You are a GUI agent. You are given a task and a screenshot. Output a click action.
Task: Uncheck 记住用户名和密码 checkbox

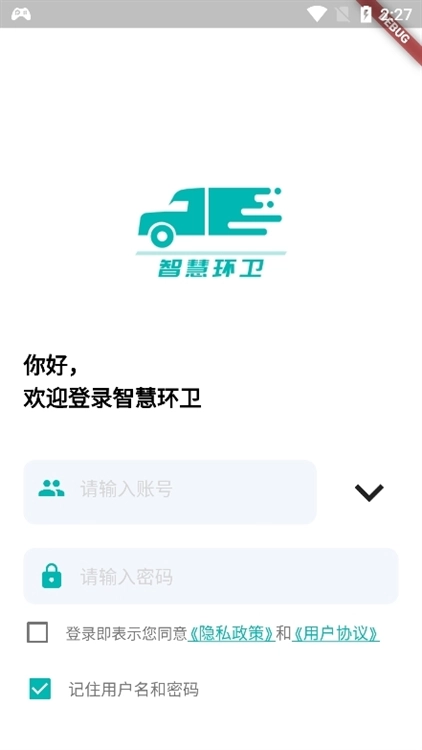coord(40,689)
